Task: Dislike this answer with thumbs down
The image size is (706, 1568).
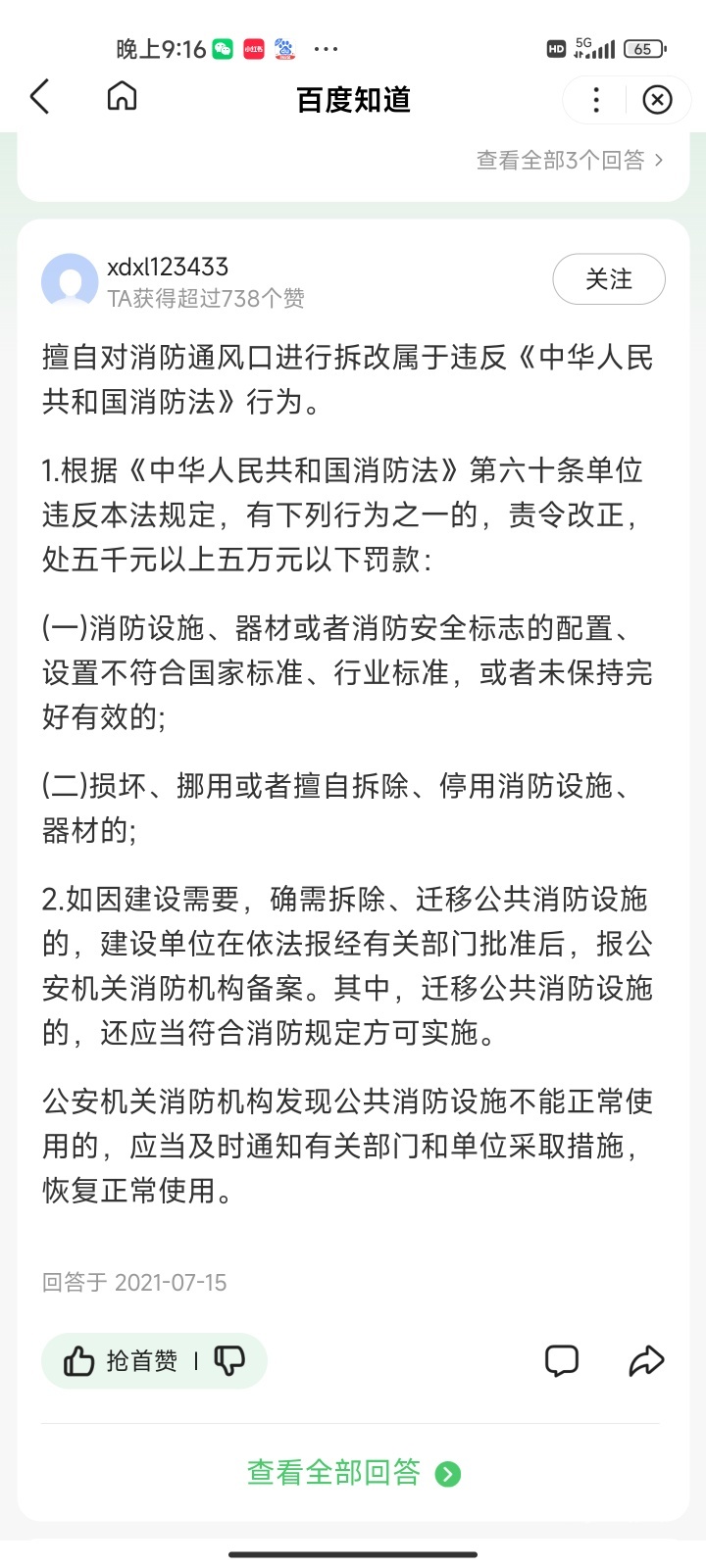Action: (x=230, y=1360)
